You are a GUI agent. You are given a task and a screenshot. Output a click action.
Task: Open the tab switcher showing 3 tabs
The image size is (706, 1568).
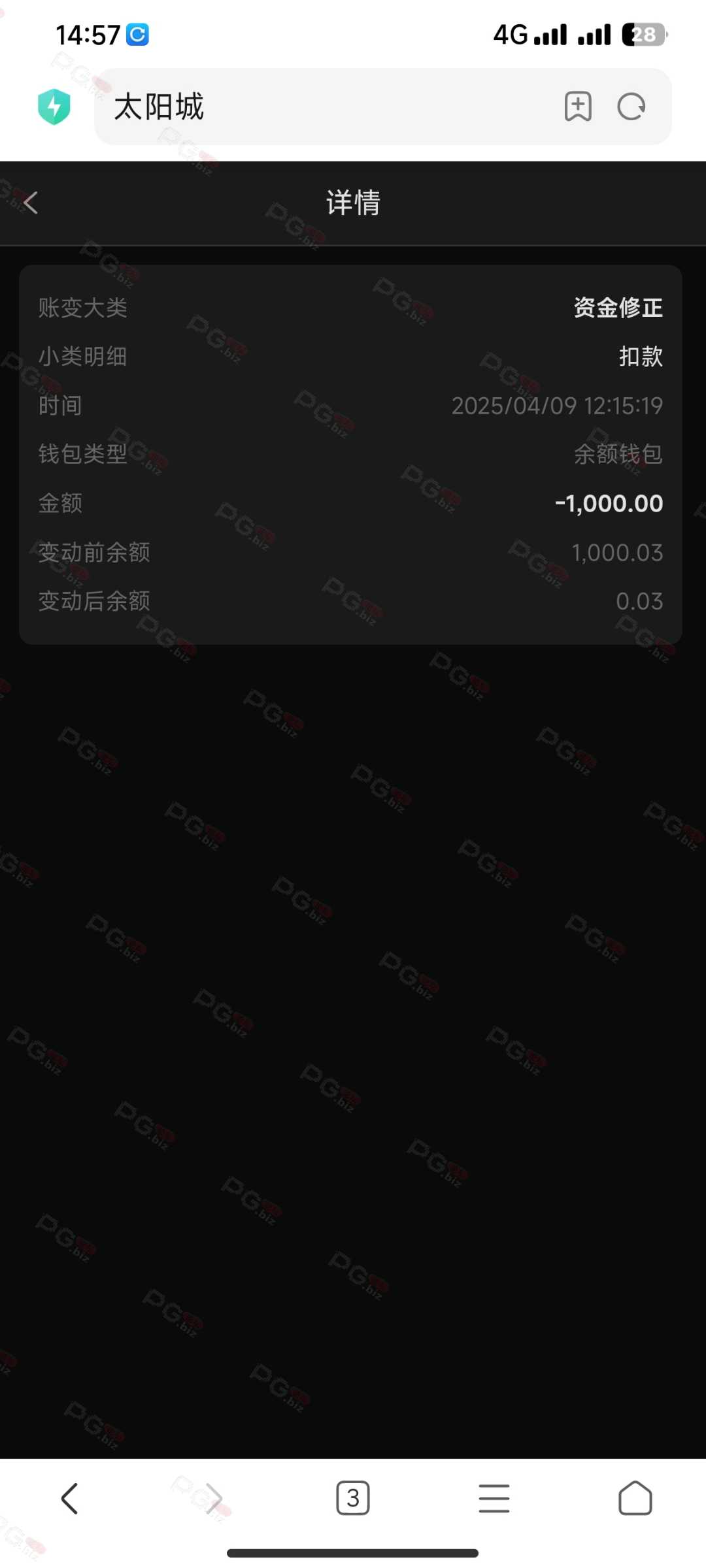(353, 1497)
